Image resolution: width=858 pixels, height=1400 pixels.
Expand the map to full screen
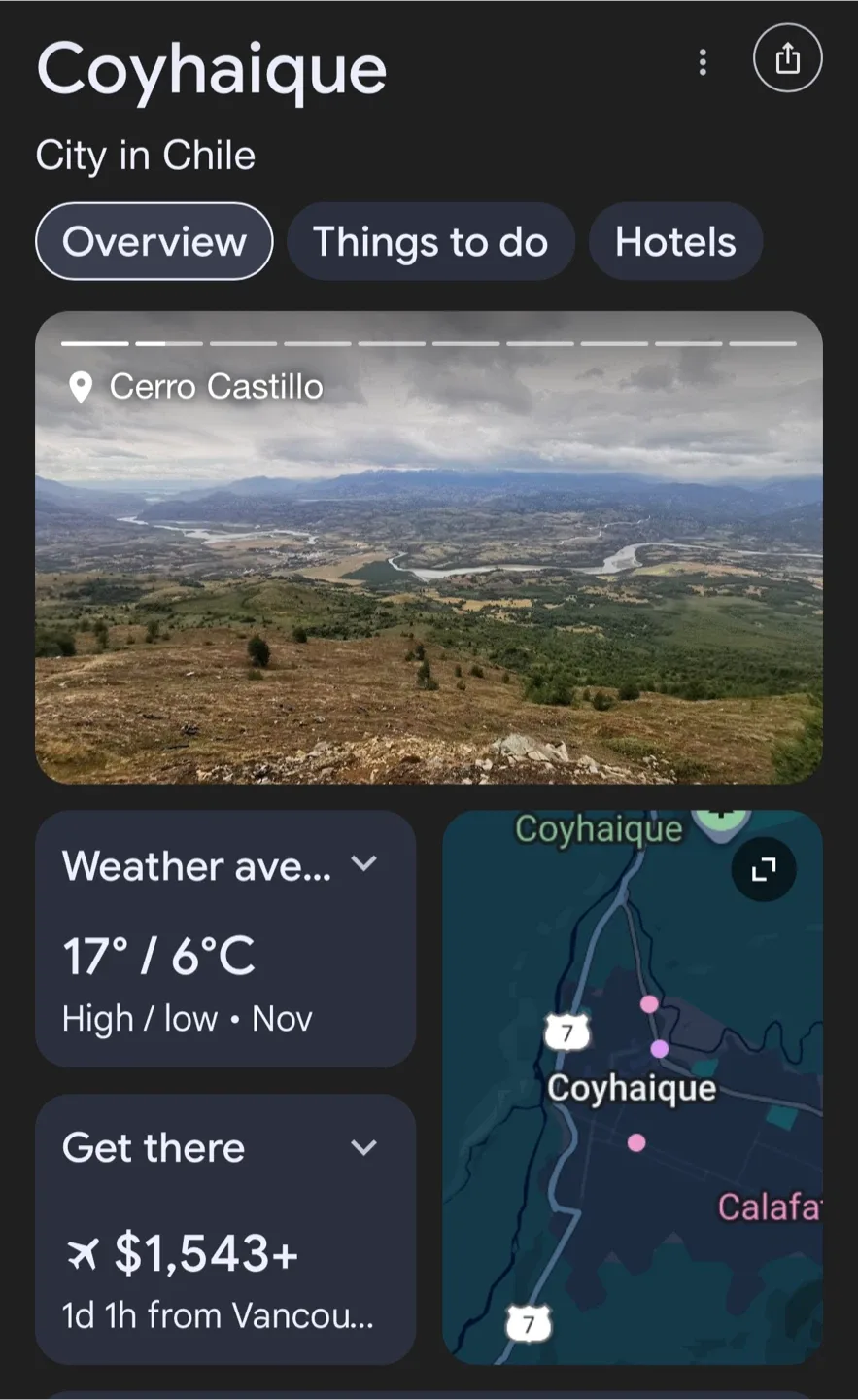click(x=764, y=868)
